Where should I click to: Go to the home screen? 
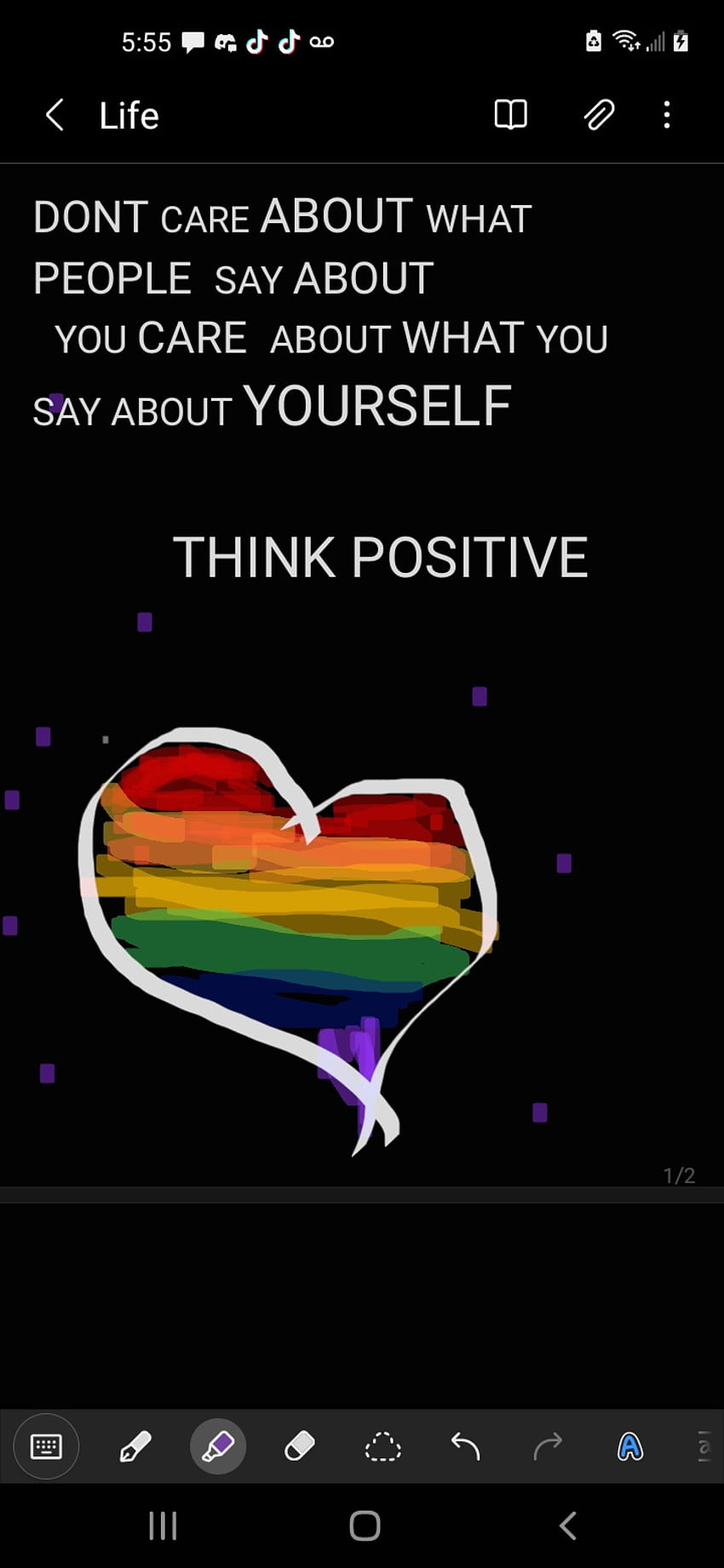(x=365, y=1526)
